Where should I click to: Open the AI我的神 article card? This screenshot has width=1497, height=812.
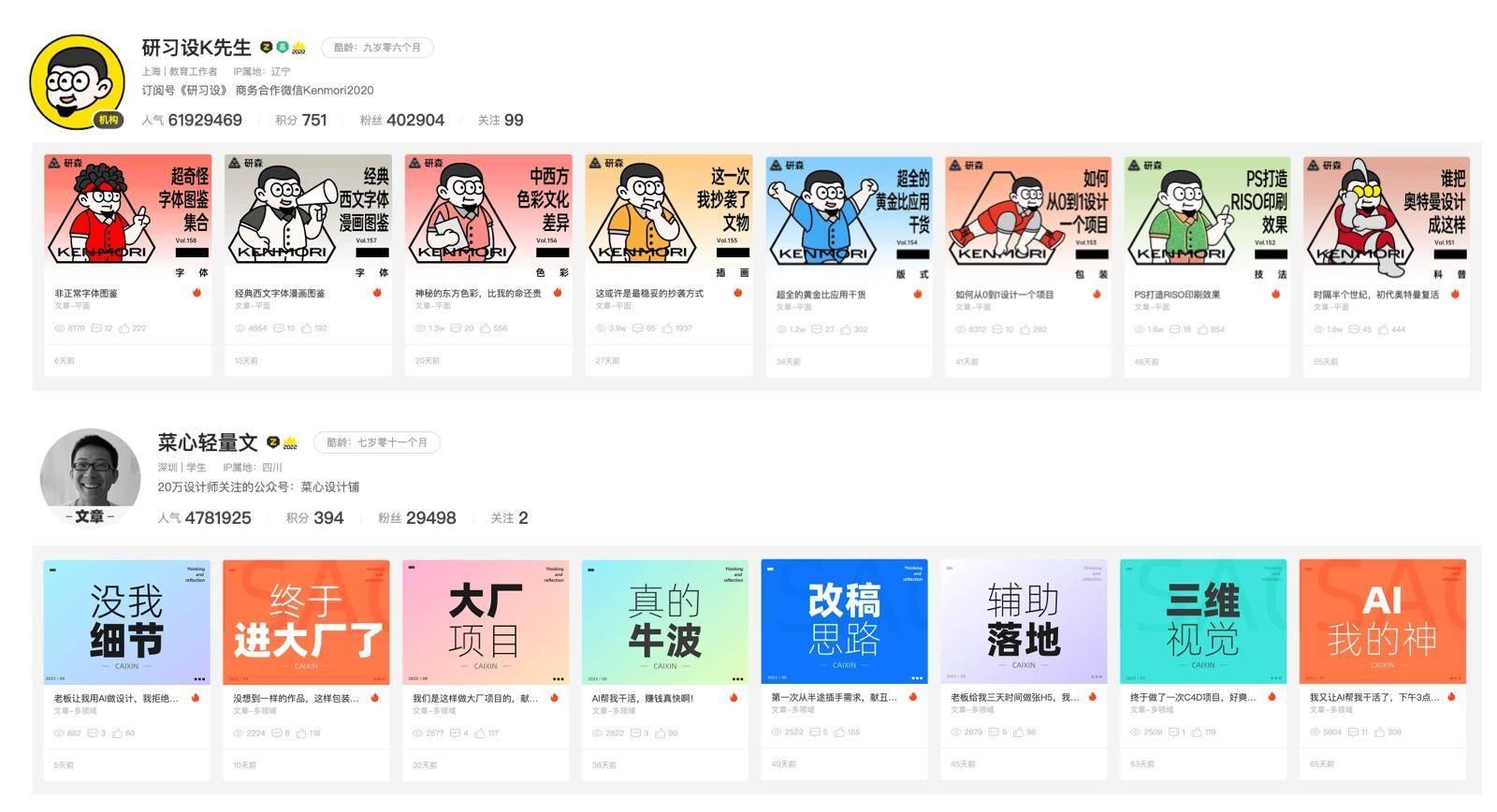click(1382, 622)
